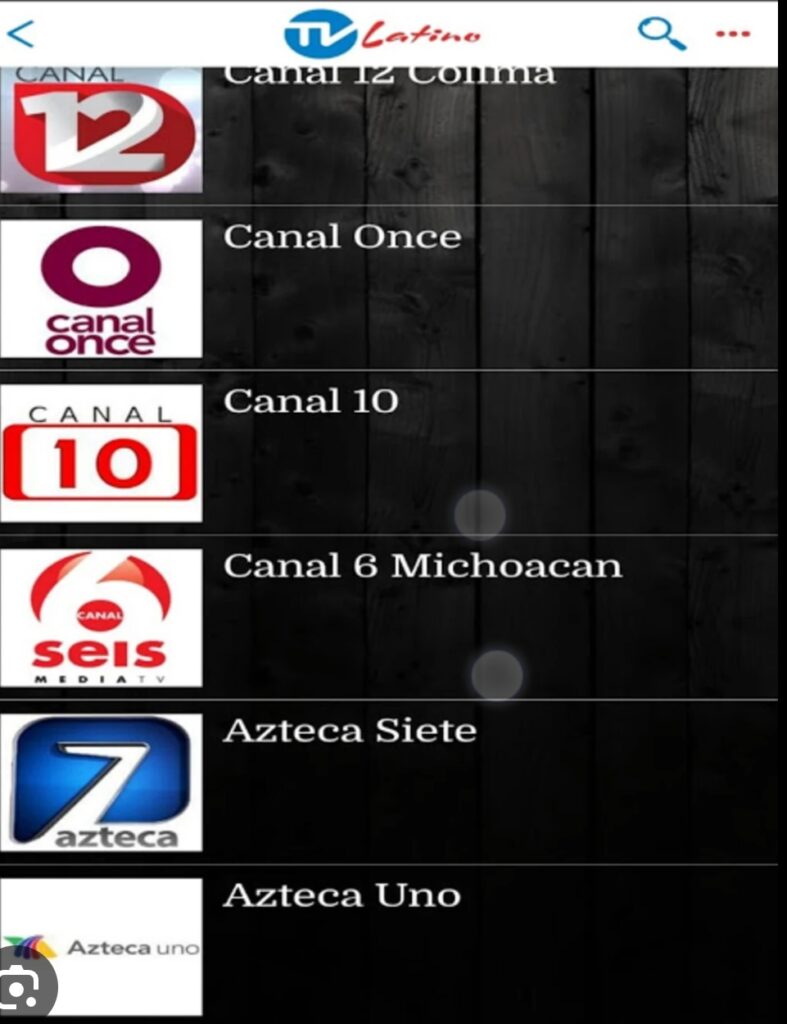The width and height of the screenshot is (787, 1024).
Task: Go back using the top-left arrow
Action: [x=20, y=34]
